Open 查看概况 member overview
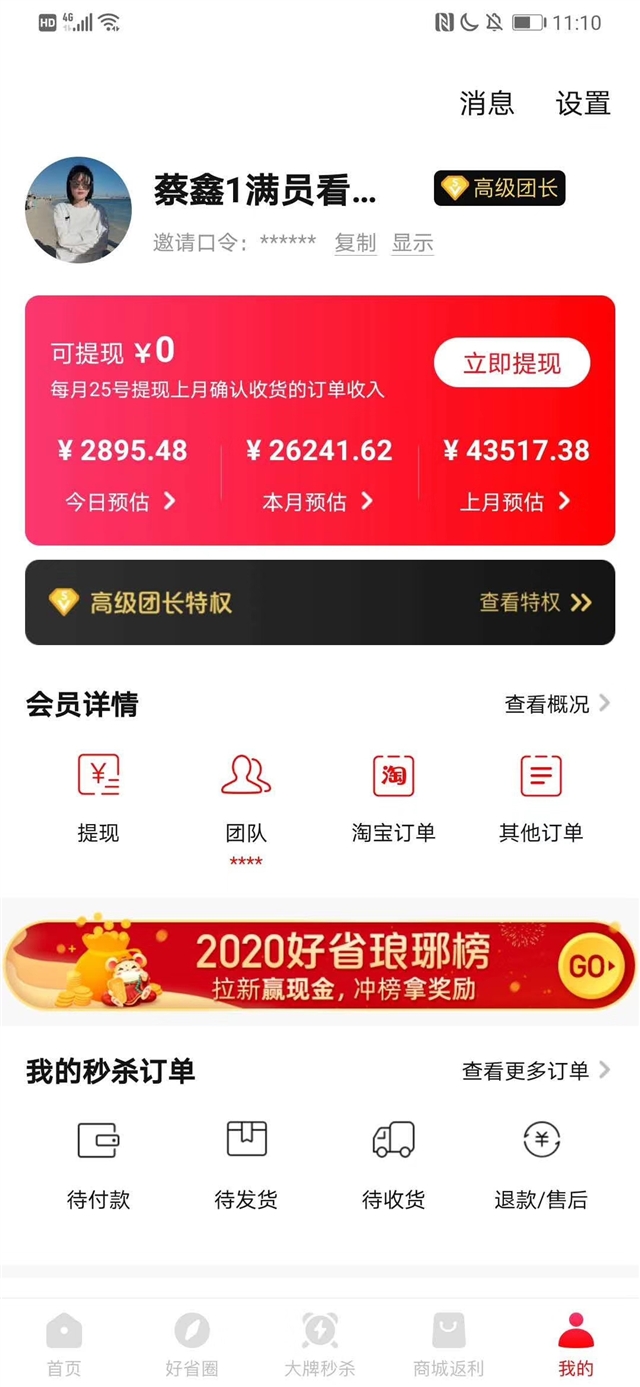640x1387 pixels. (558, 704)
